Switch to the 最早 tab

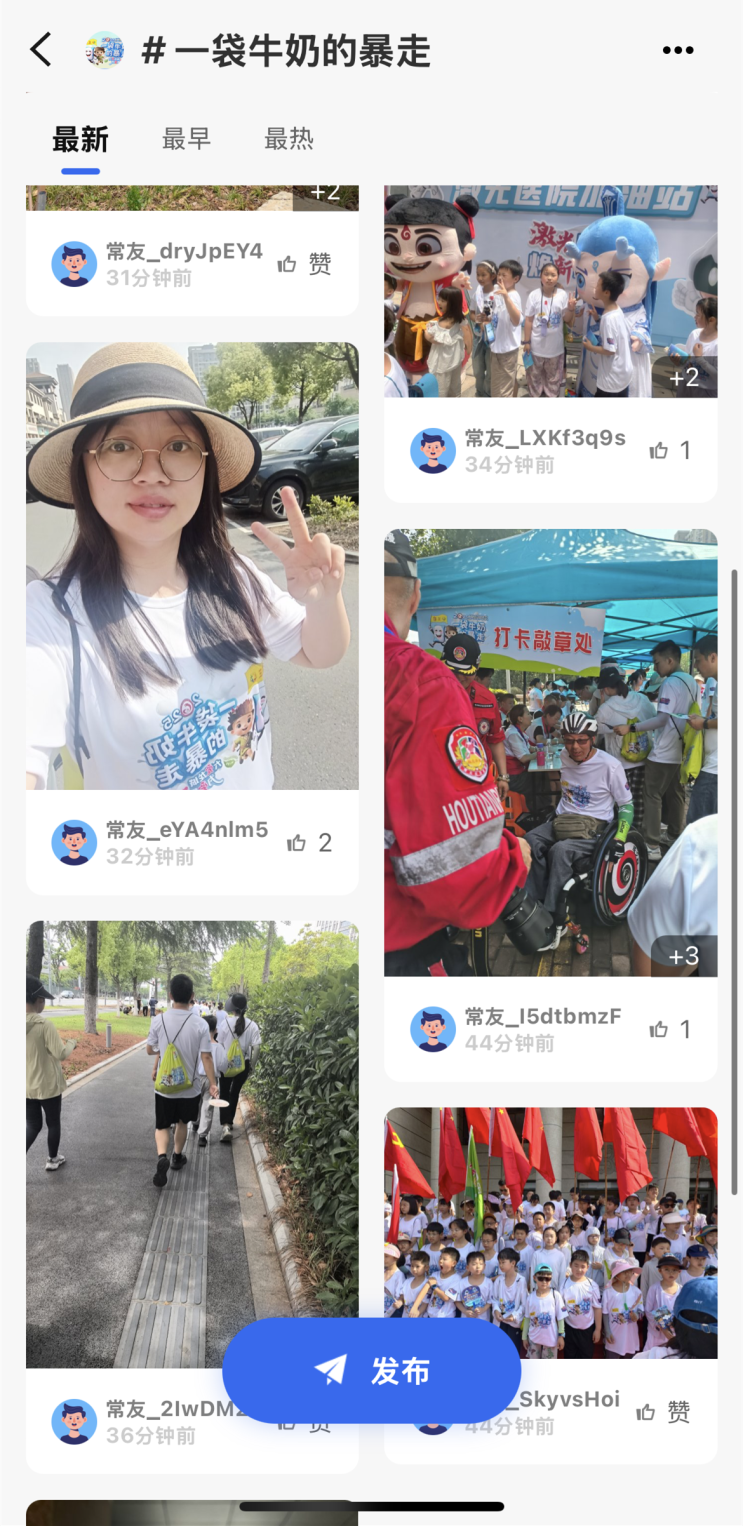tap(186, 139)
